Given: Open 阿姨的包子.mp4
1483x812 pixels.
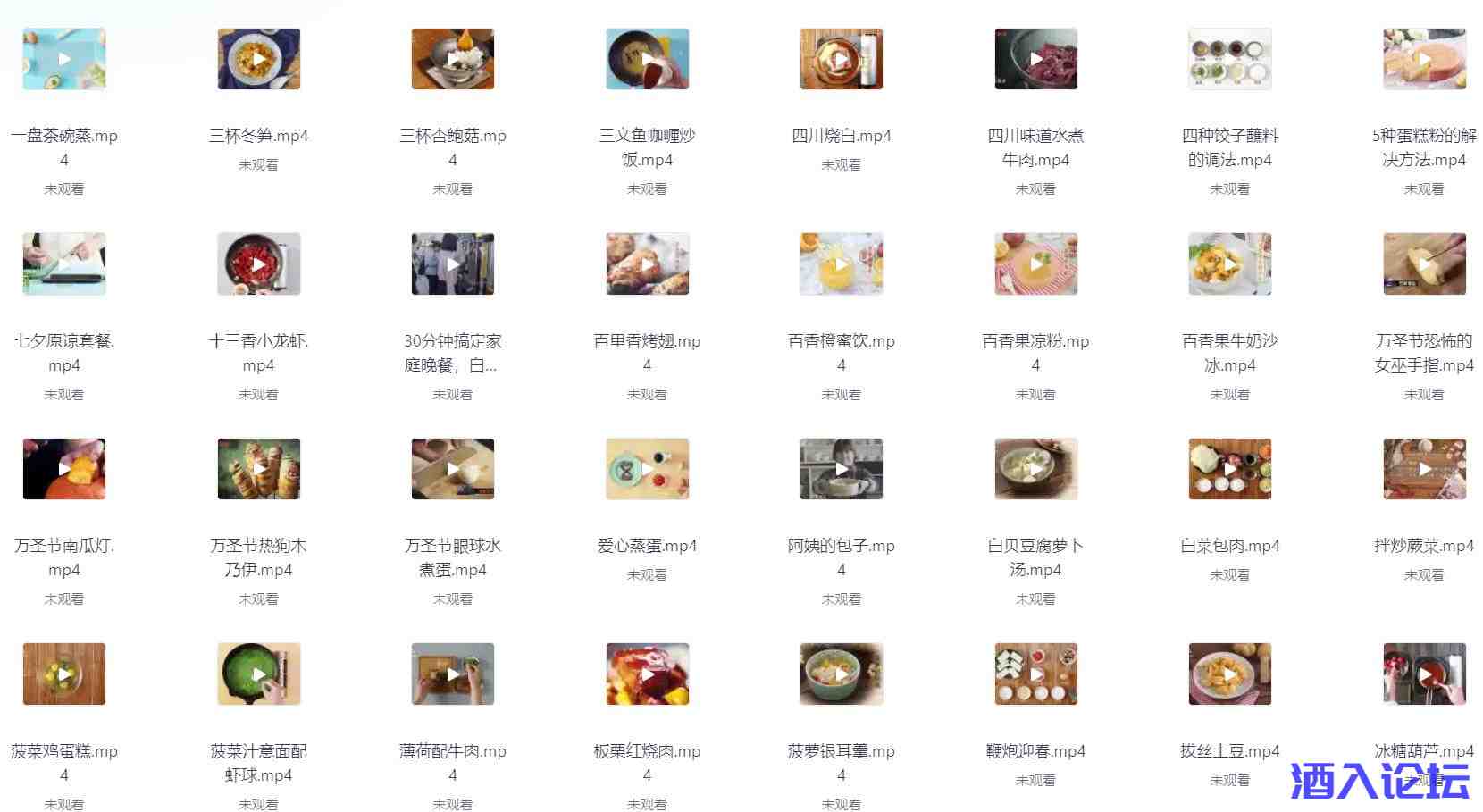Looking at the screenshot, I should click(x=841, y=469).
